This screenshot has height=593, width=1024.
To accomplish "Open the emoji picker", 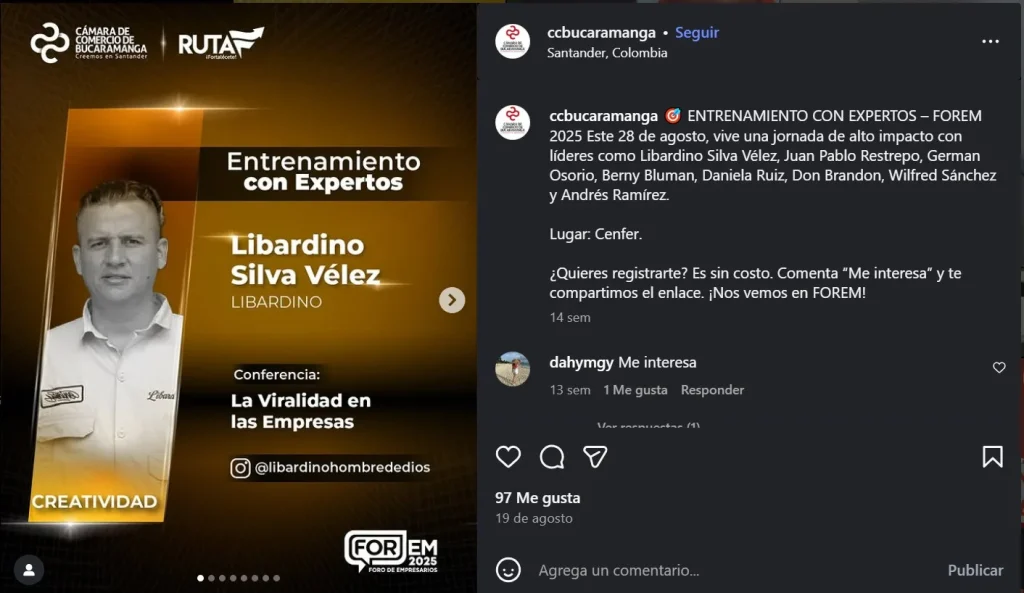I will pyautogui.click(x=509, y=570).
